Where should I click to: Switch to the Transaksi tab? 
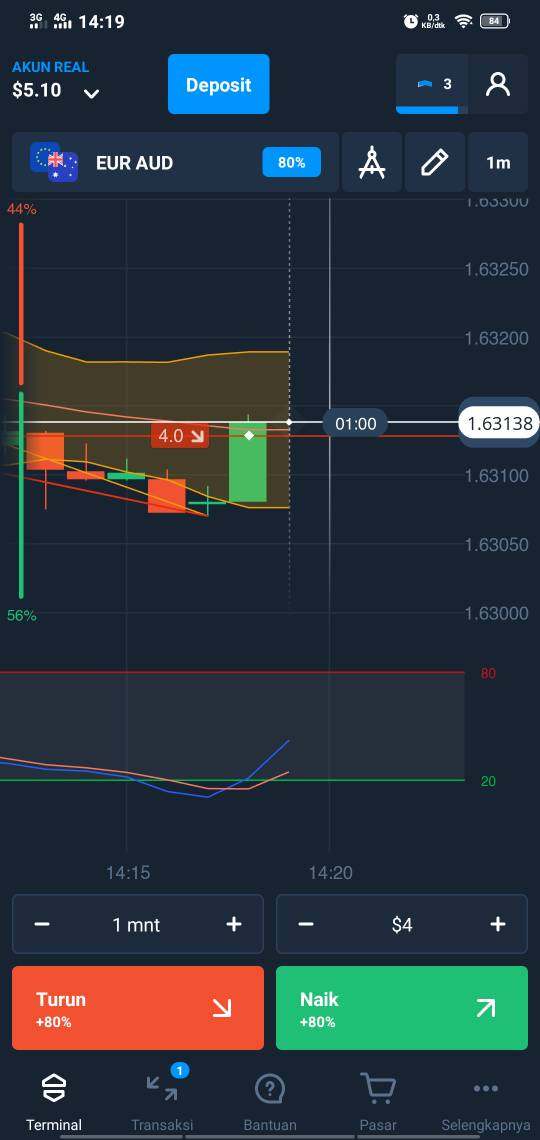(162, 1098)
